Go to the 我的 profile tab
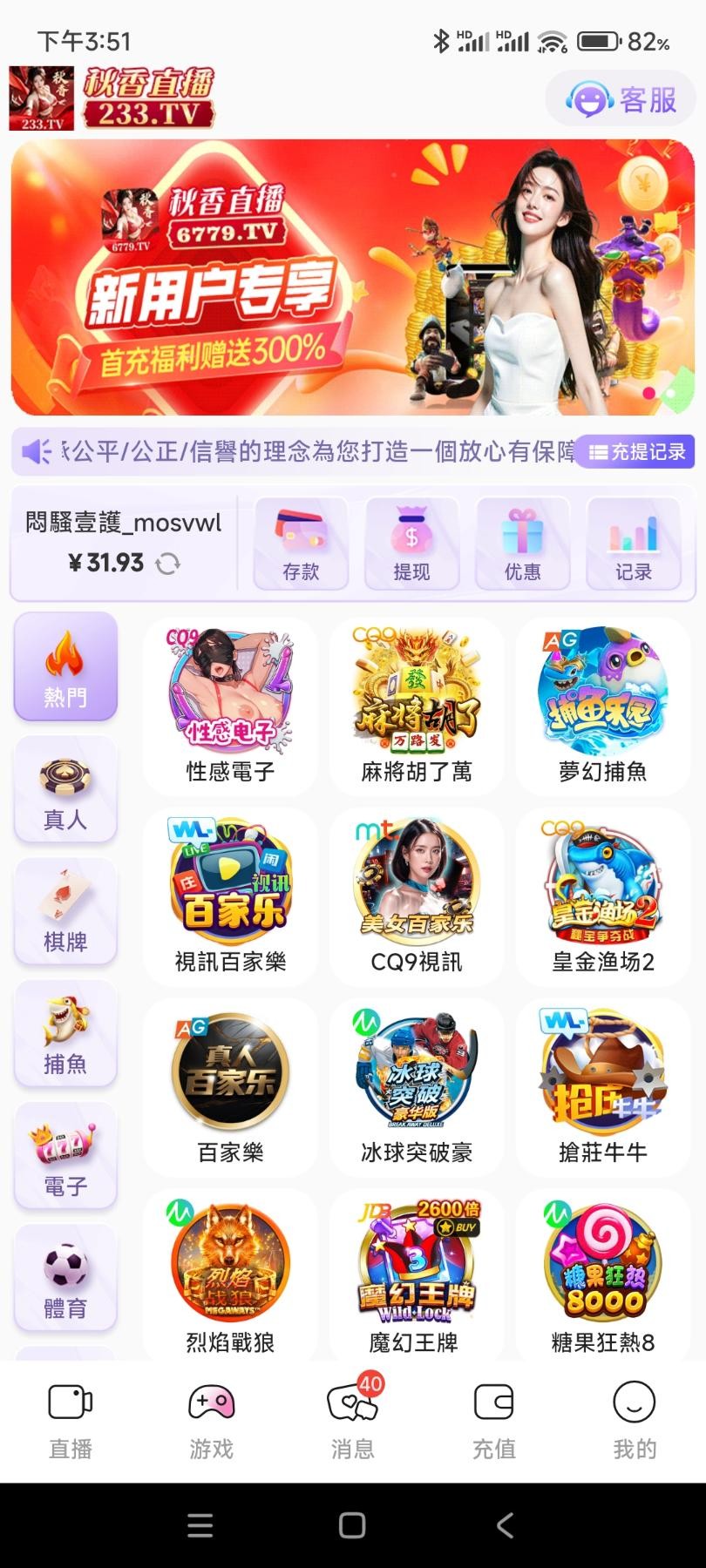 634,1421
